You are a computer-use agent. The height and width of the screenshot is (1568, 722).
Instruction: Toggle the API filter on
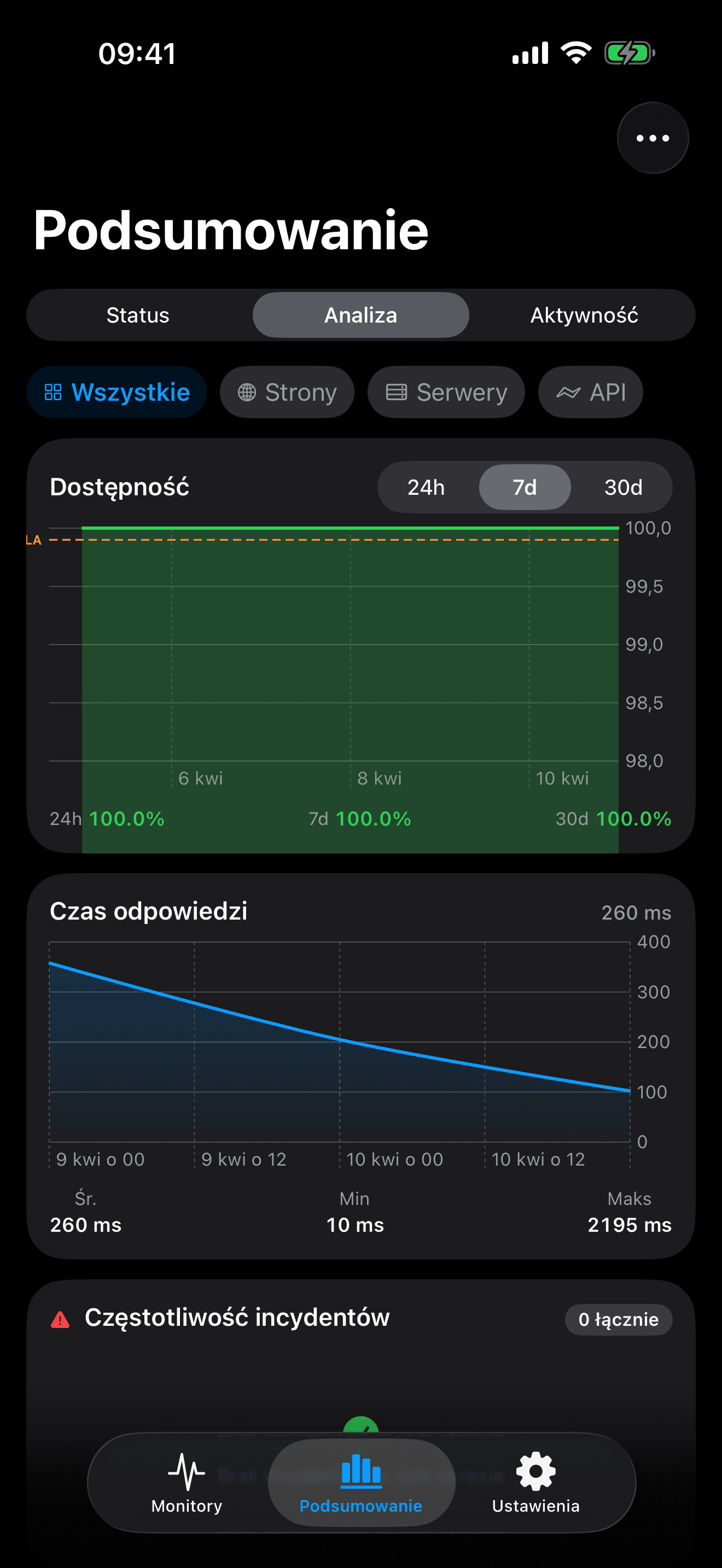tap(589, 393)
